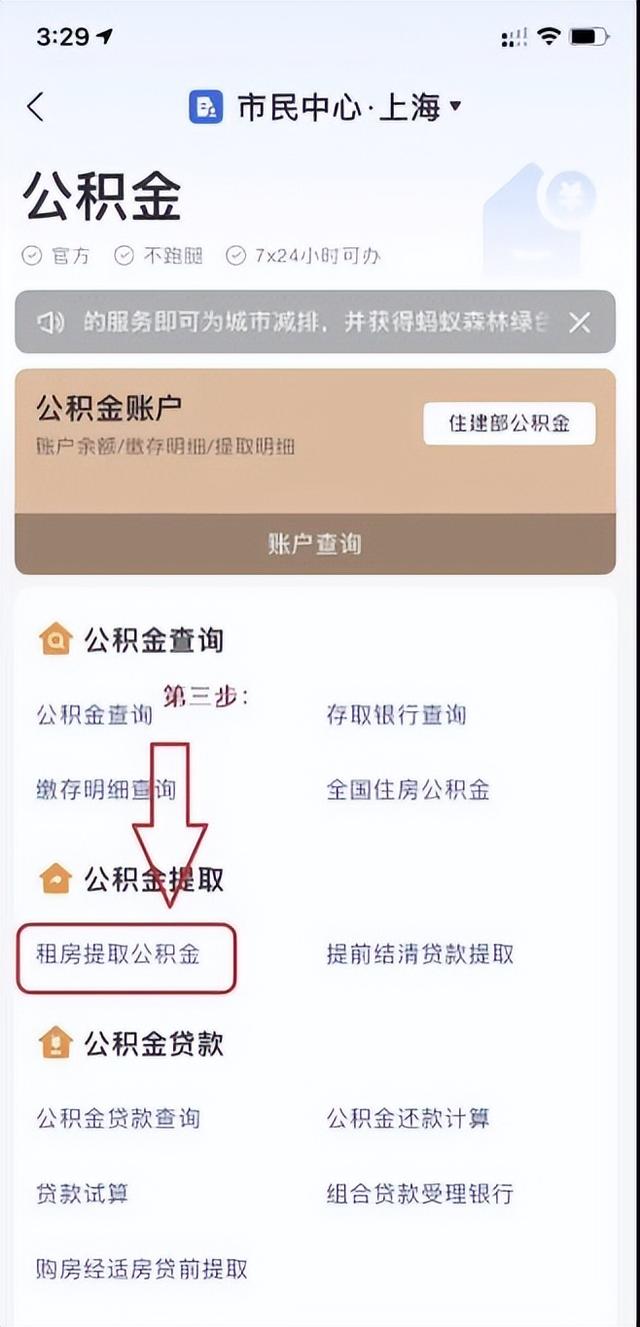The width and height of the screenshot is (640, 1327).
Task: Open 公积金查询 link
Action: click(94, 715)
